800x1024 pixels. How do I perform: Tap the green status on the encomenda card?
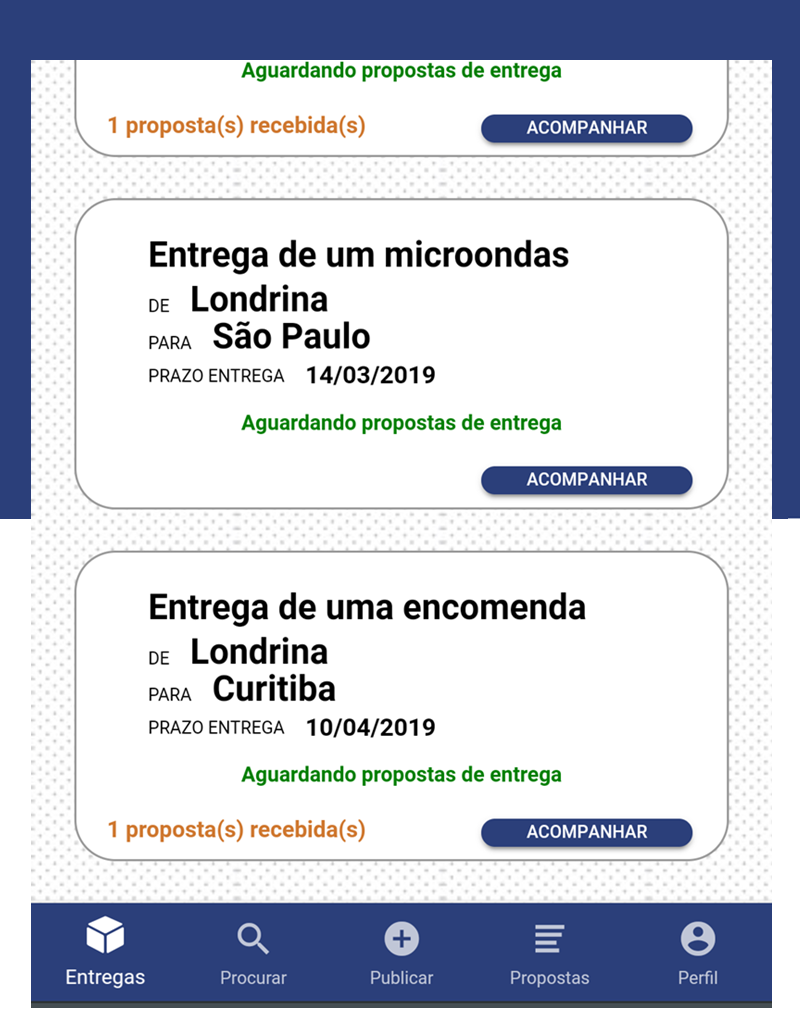tap(400, 773)
